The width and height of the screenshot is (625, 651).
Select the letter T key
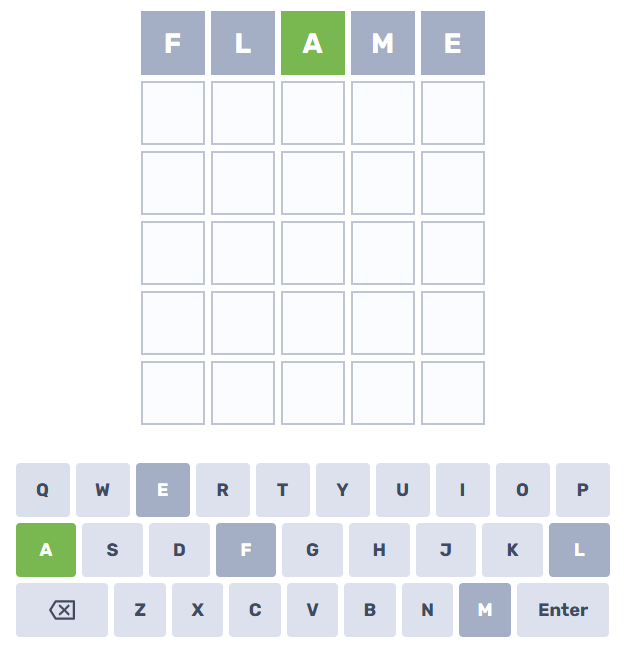pyautogui.click(x=282, y=490)
